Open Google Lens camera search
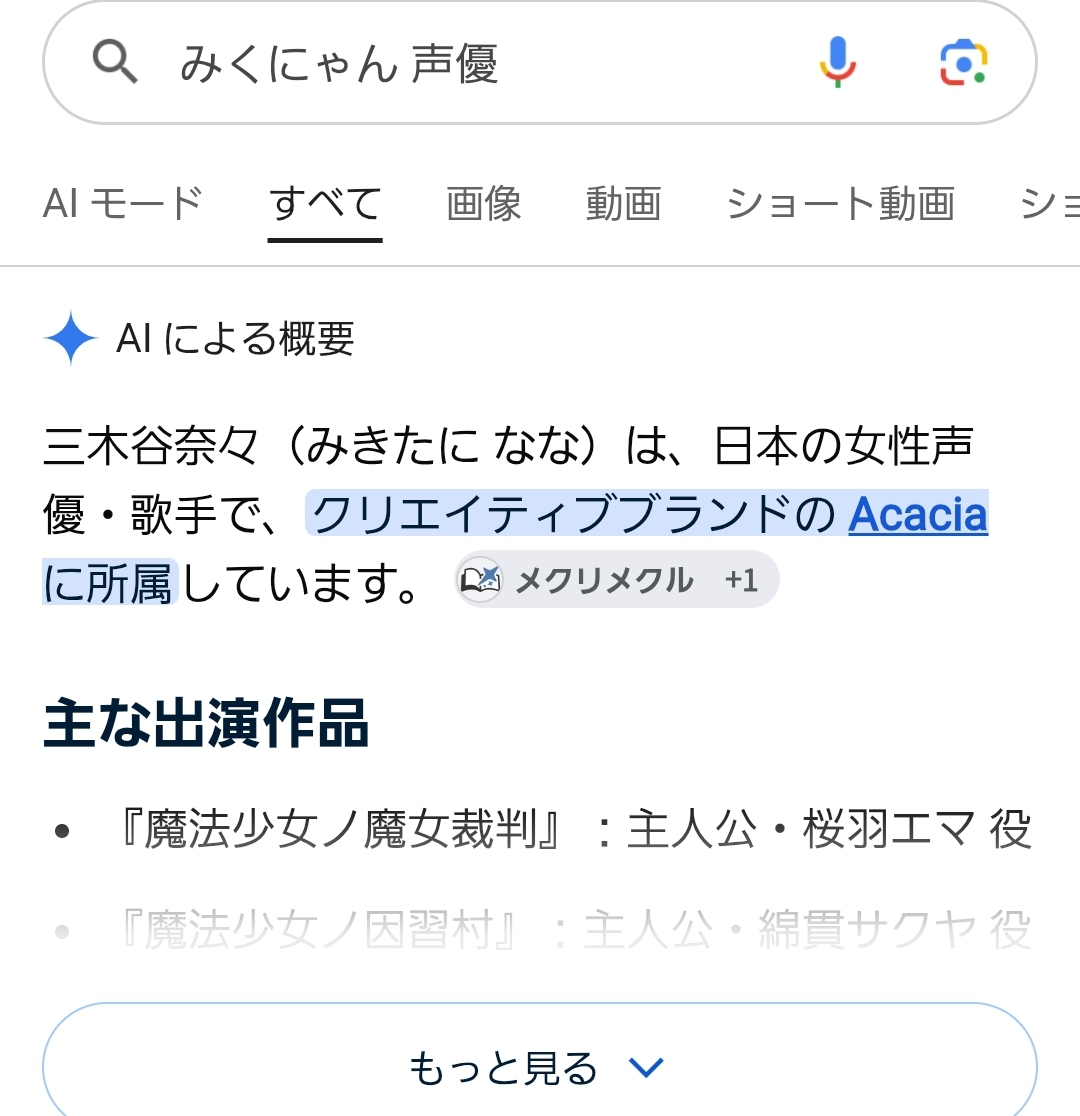This screenshot has height=1116, width=1080. pos(963,63)
